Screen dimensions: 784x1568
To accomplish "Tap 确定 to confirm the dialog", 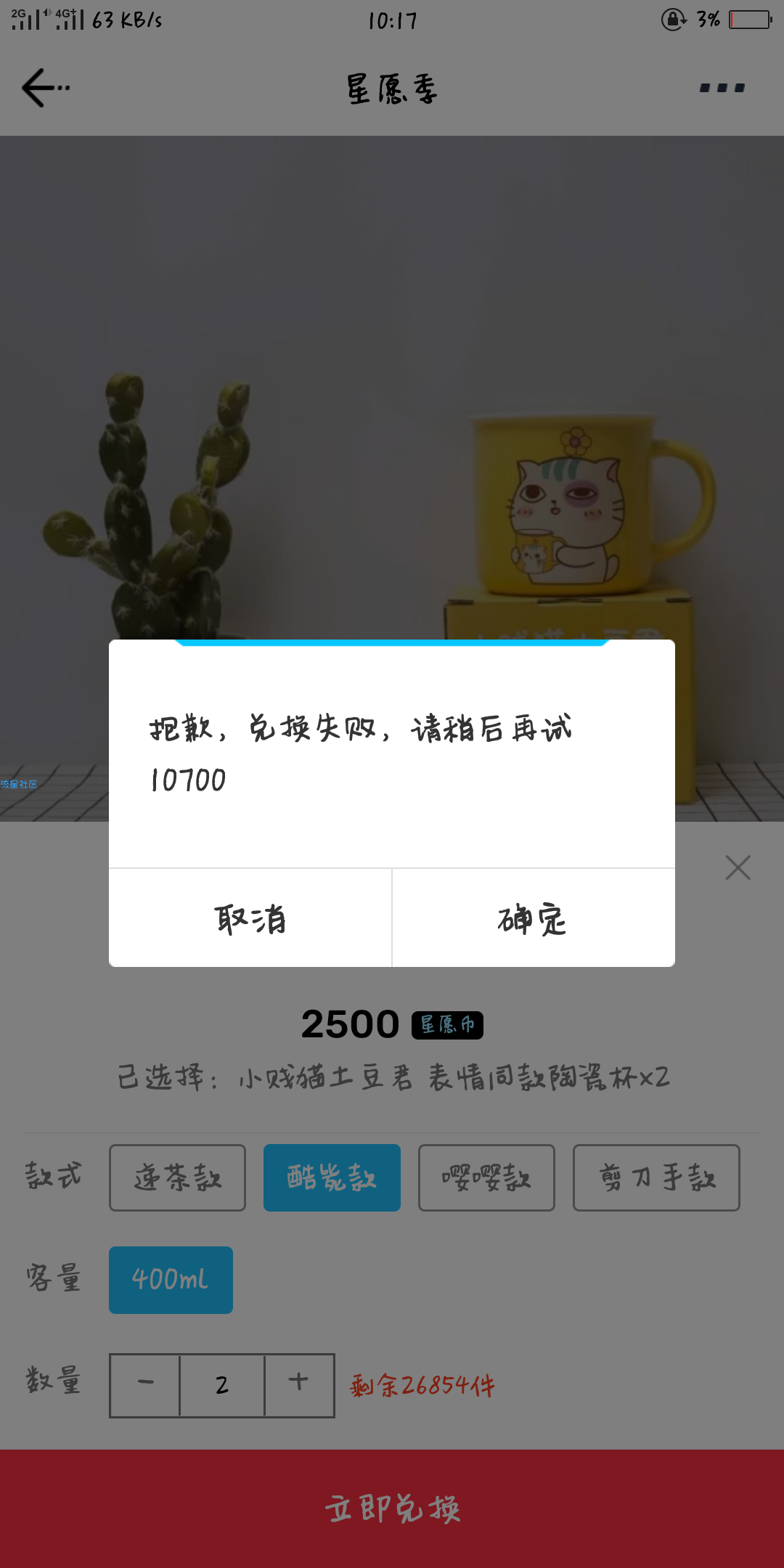I will [533, 919].
